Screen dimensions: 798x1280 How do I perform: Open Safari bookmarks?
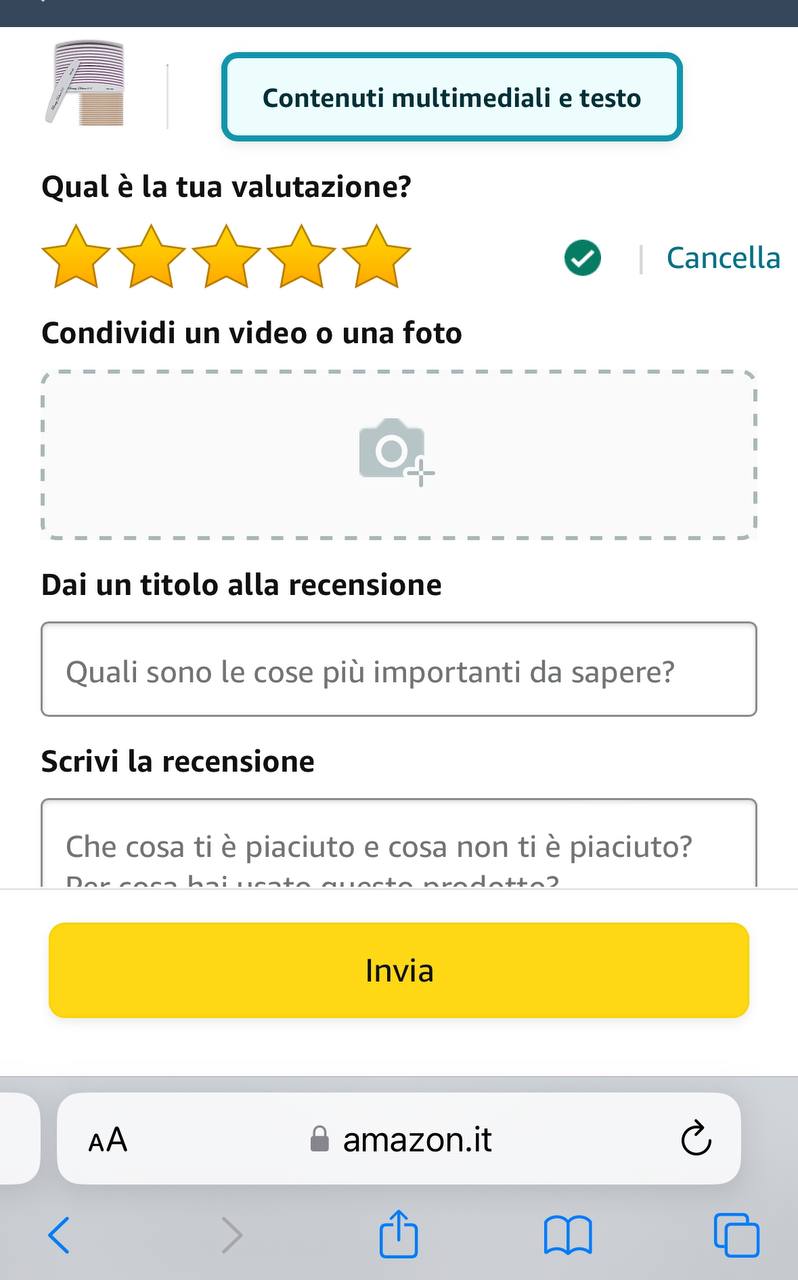567,1236
